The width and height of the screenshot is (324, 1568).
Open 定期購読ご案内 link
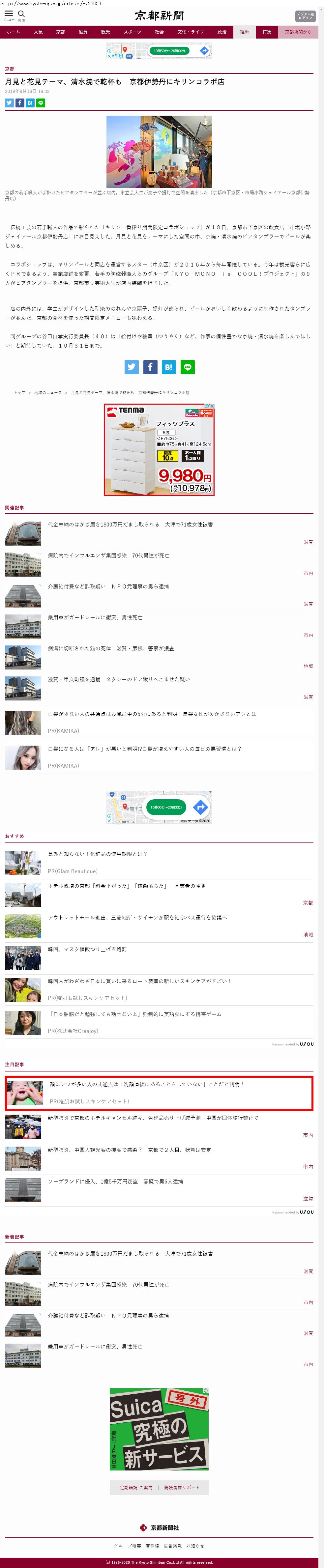tap(136, 1487)
